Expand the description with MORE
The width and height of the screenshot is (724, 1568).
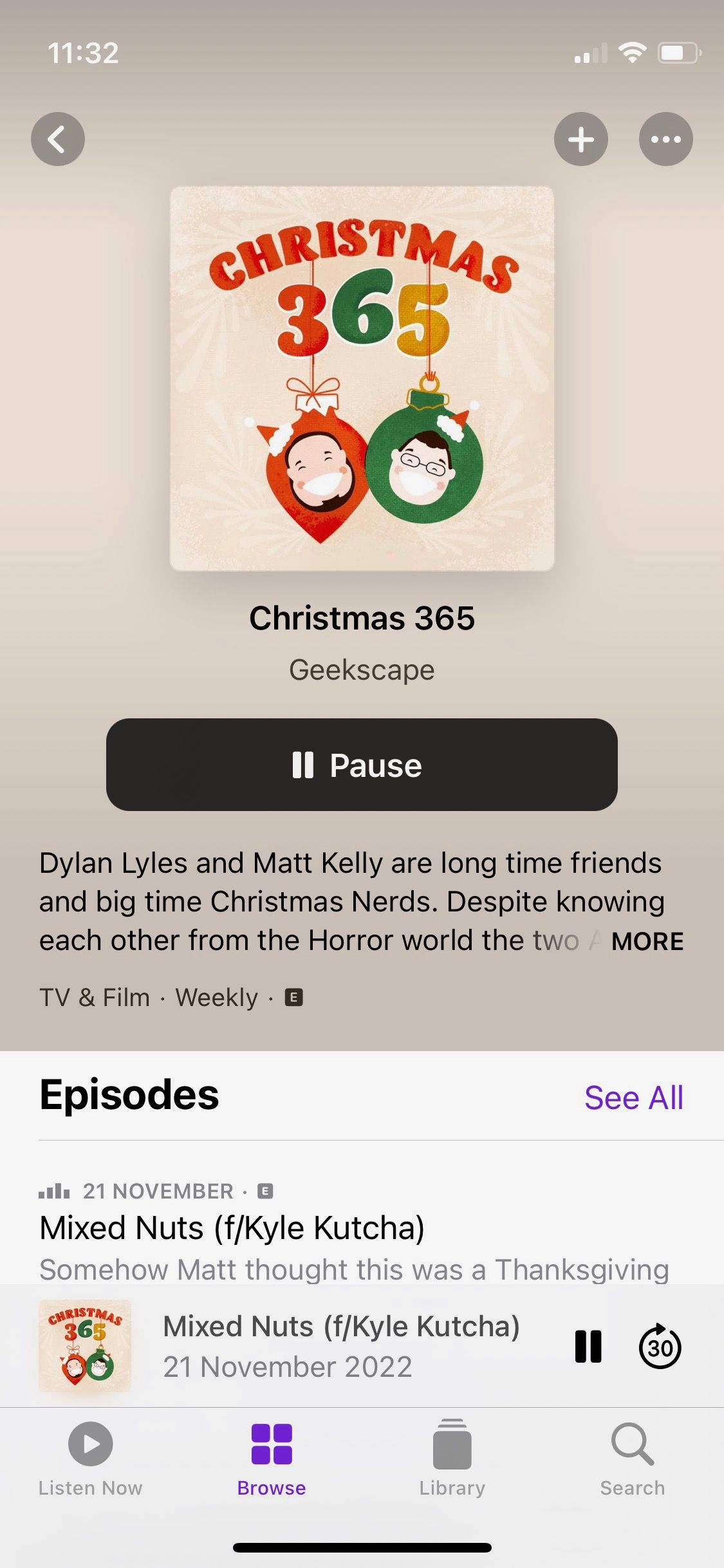(x=646, y=941)
